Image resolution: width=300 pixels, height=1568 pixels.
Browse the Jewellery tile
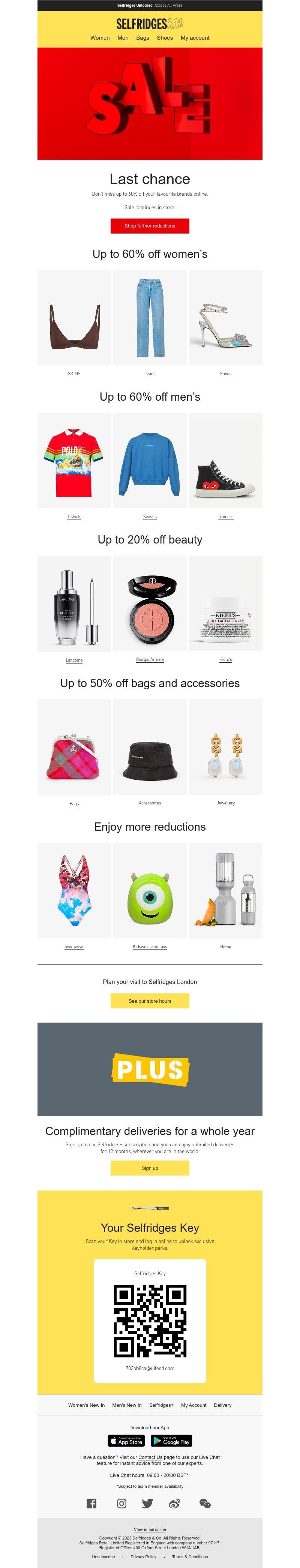225,747
